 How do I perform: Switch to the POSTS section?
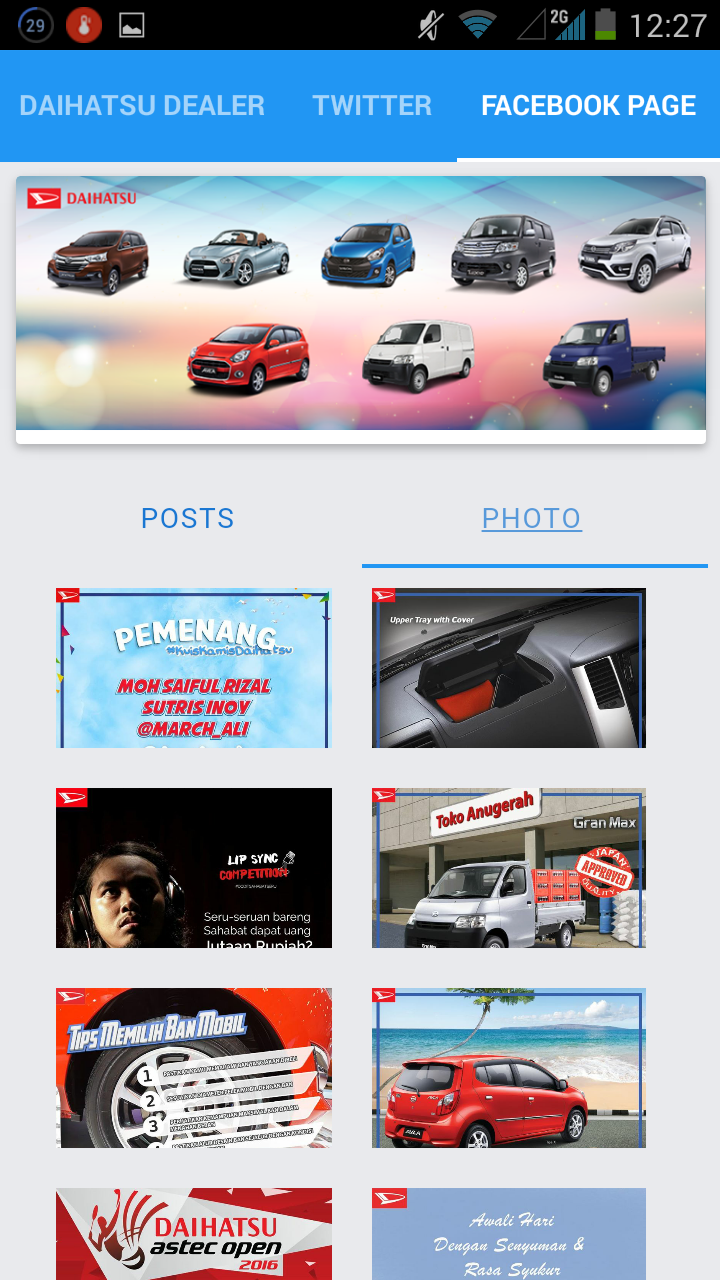(x=187, y=518)
